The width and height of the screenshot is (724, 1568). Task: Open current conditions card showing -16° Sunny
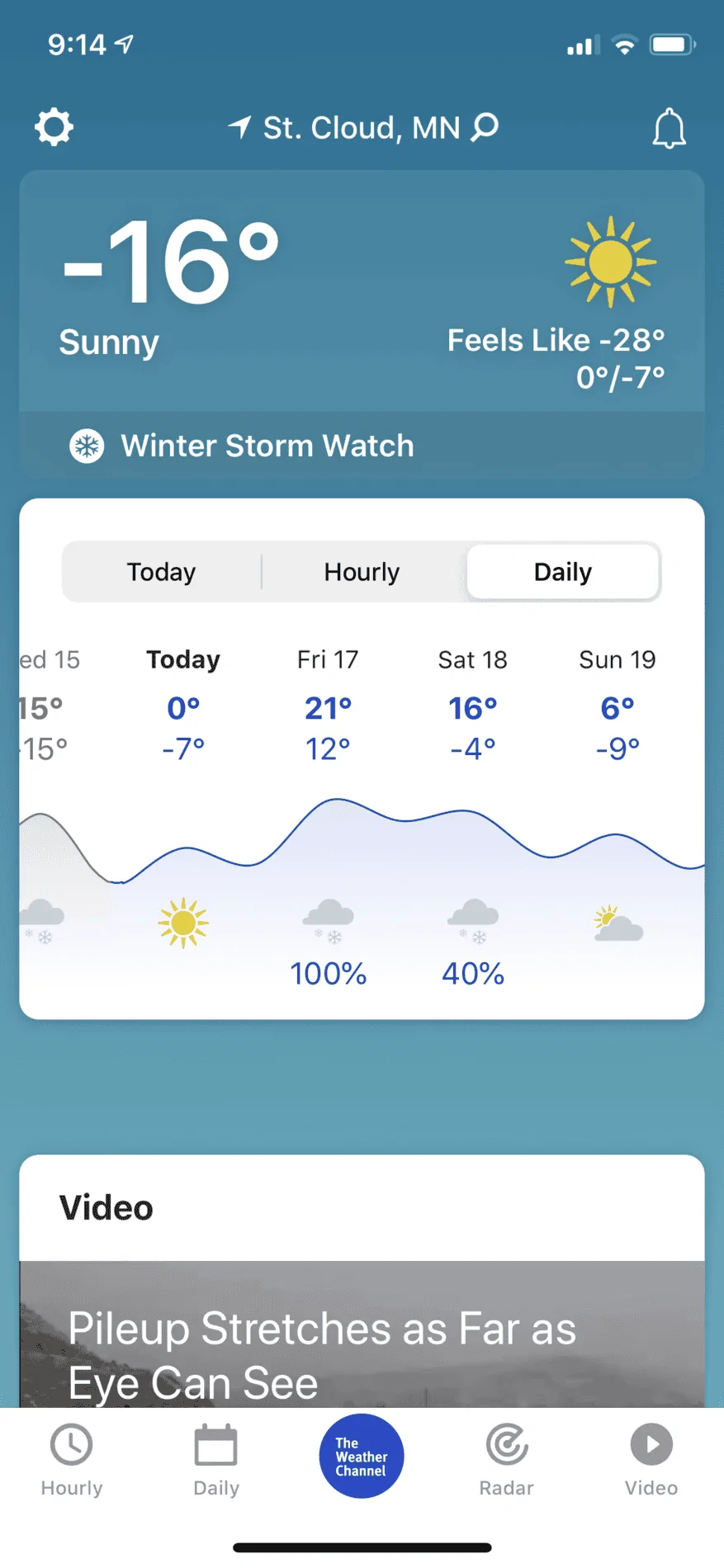tap(362, 291)
